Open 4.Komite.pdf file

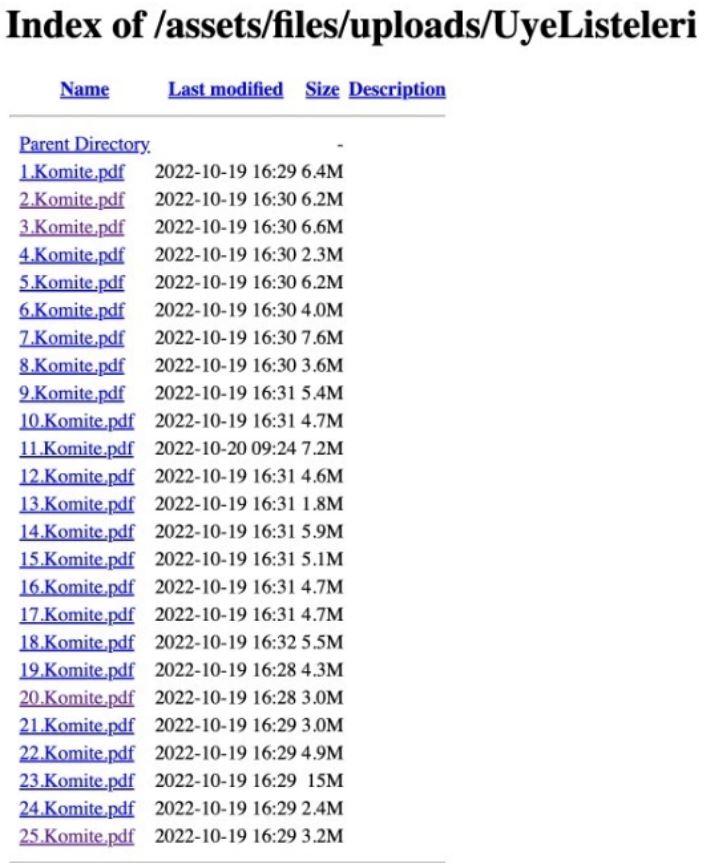(x=72, y=254)
